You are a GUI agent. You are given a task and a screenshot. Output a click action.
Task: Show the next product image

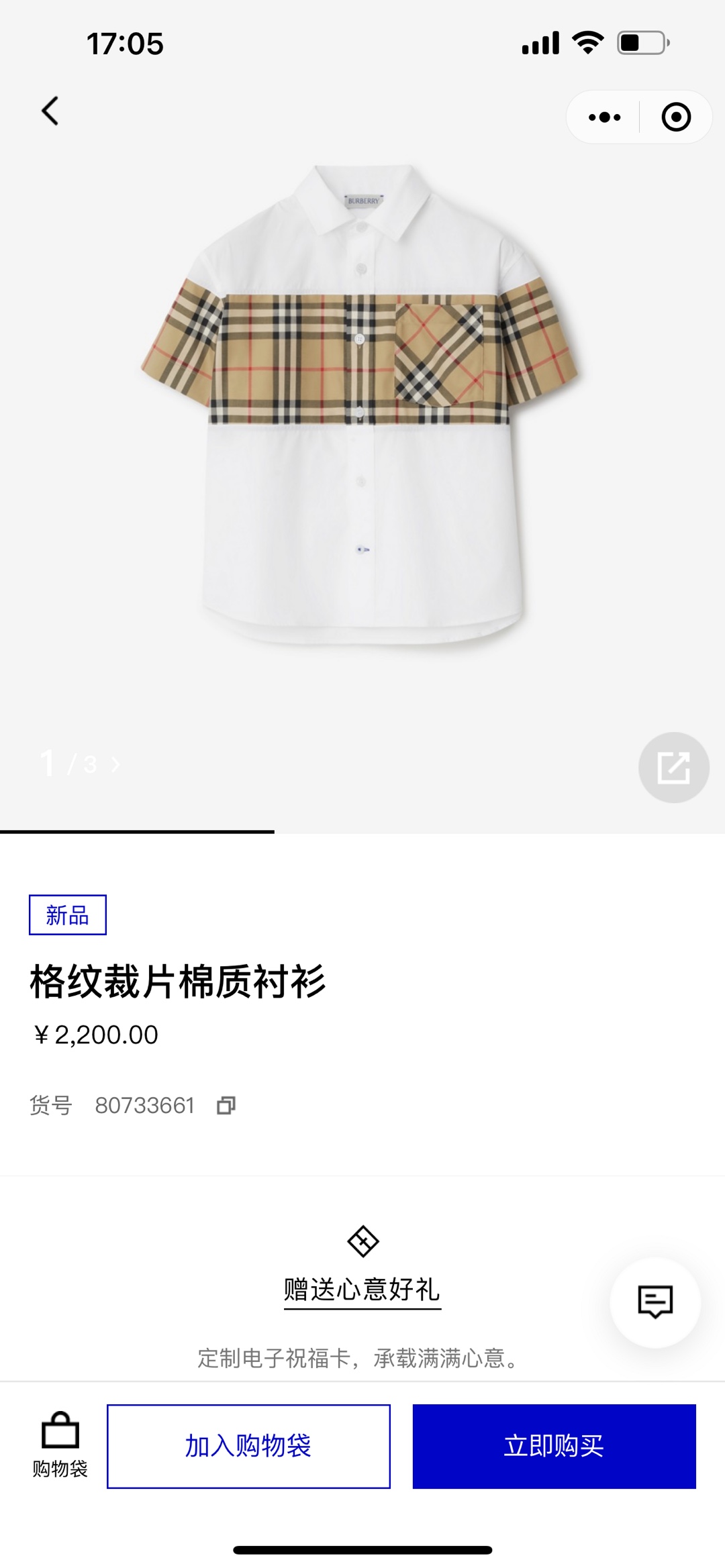pyautogui.click(x=115, y=764)
